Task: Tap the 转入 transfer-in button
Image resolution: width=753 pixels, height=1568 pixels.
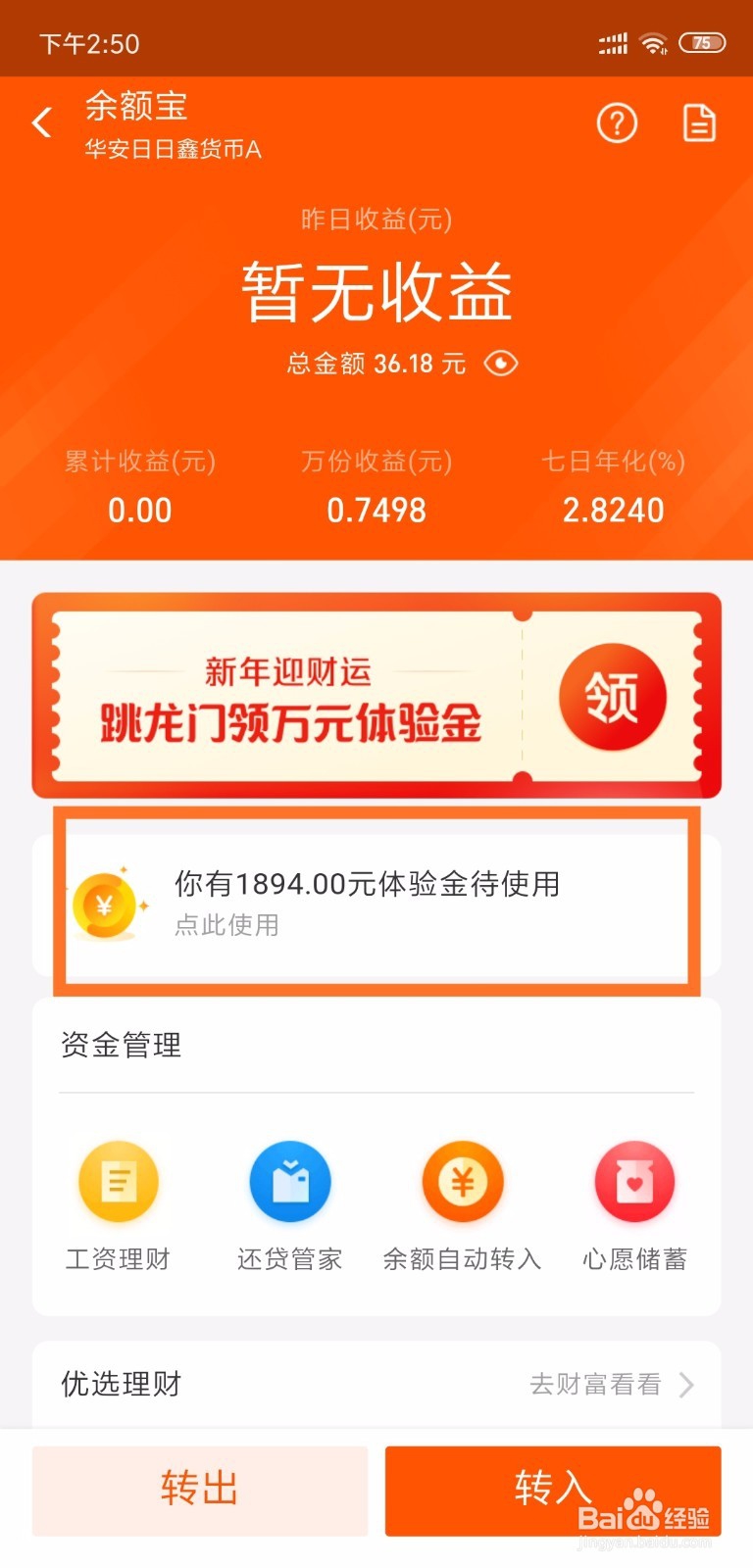Action: (x=552, y=1491)
